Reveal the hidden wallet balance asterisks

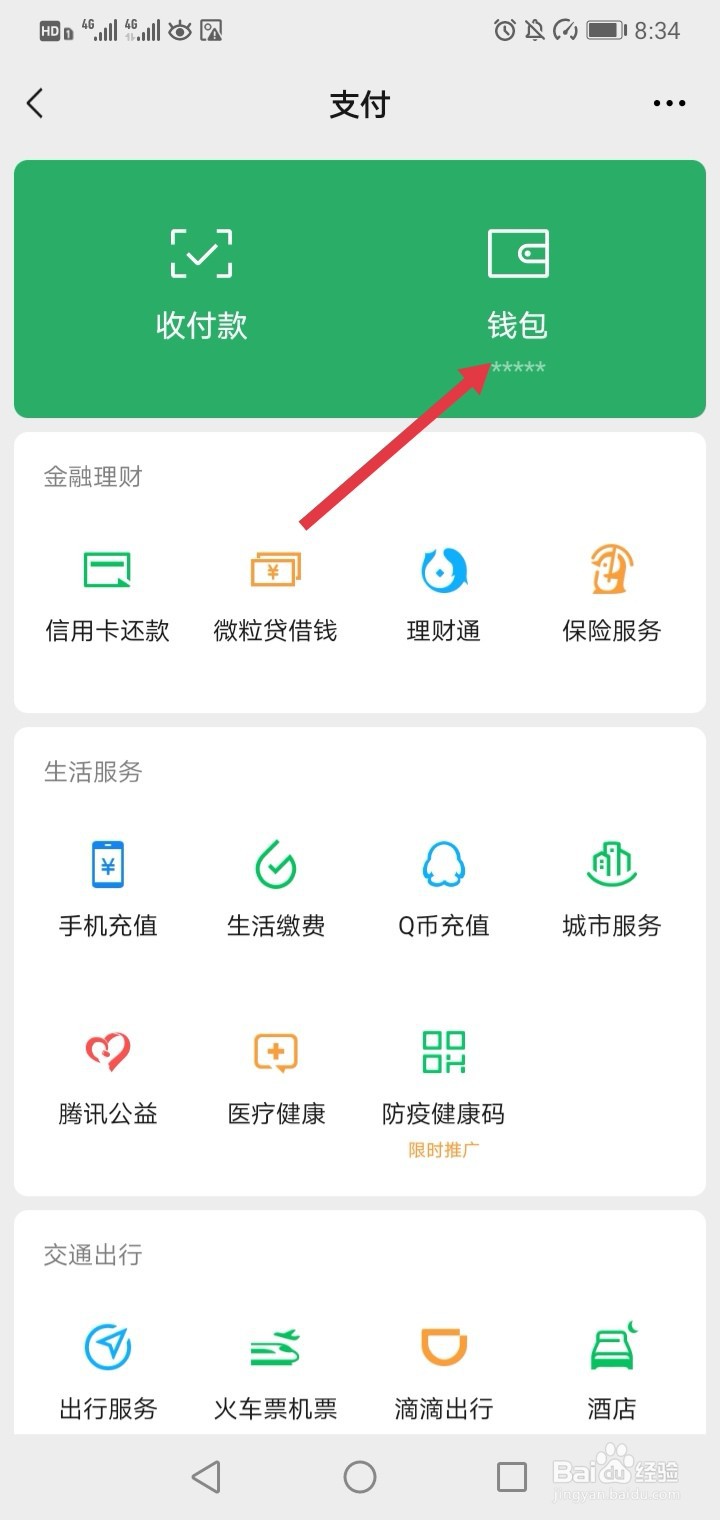[x=518, y=369]
